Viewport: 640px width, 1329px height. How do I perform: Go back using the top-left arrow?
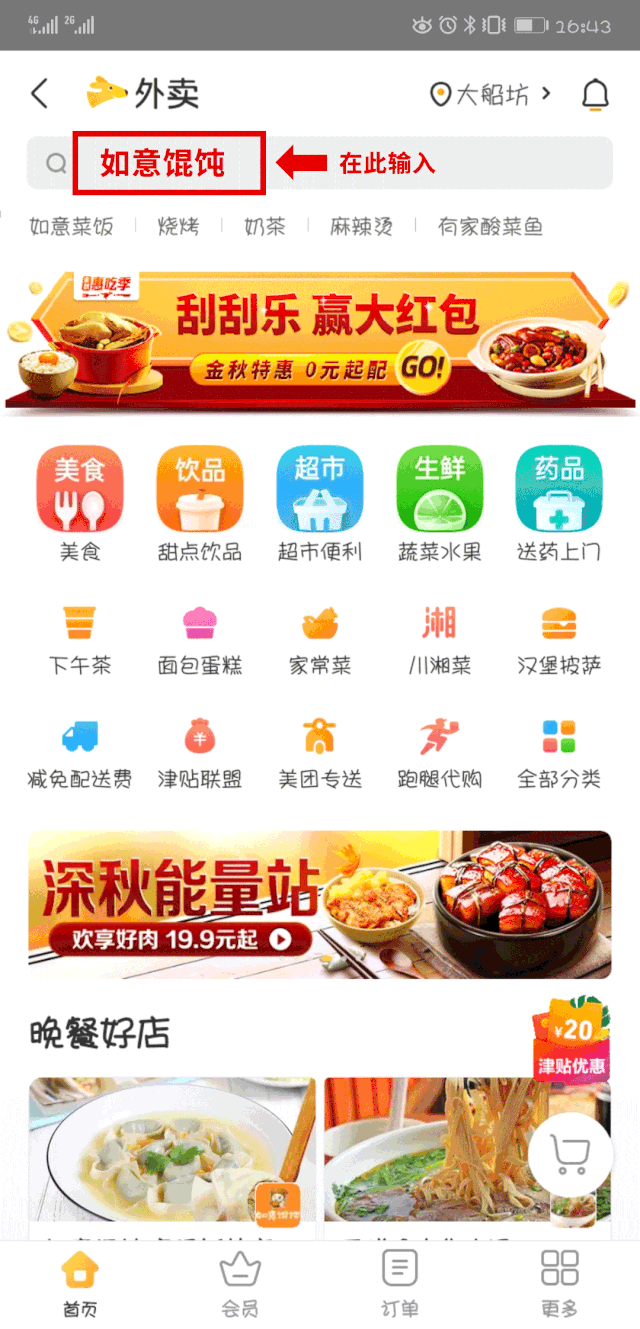coord(40,94)
